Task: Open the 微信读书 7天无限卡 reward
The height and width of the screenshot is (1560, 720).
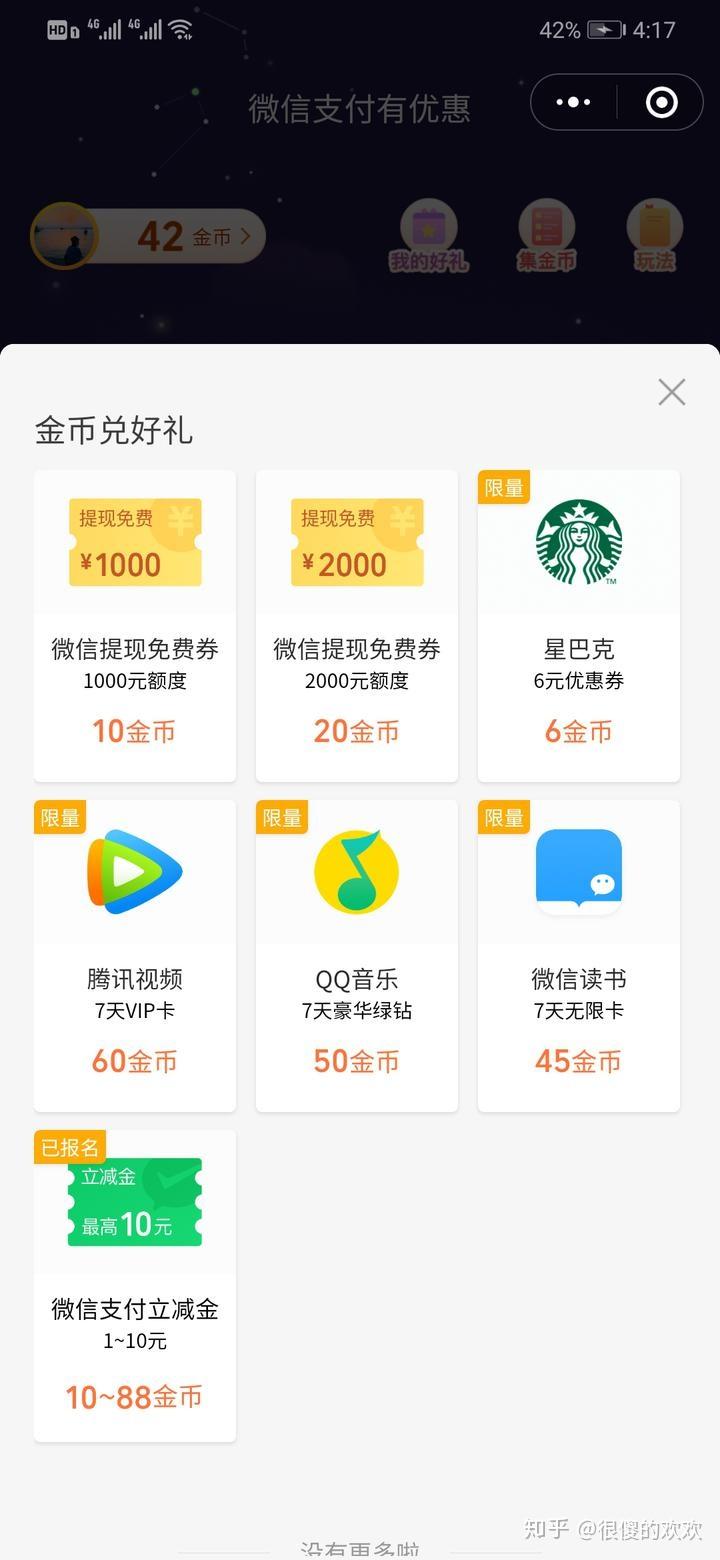Action: (579, 956)
